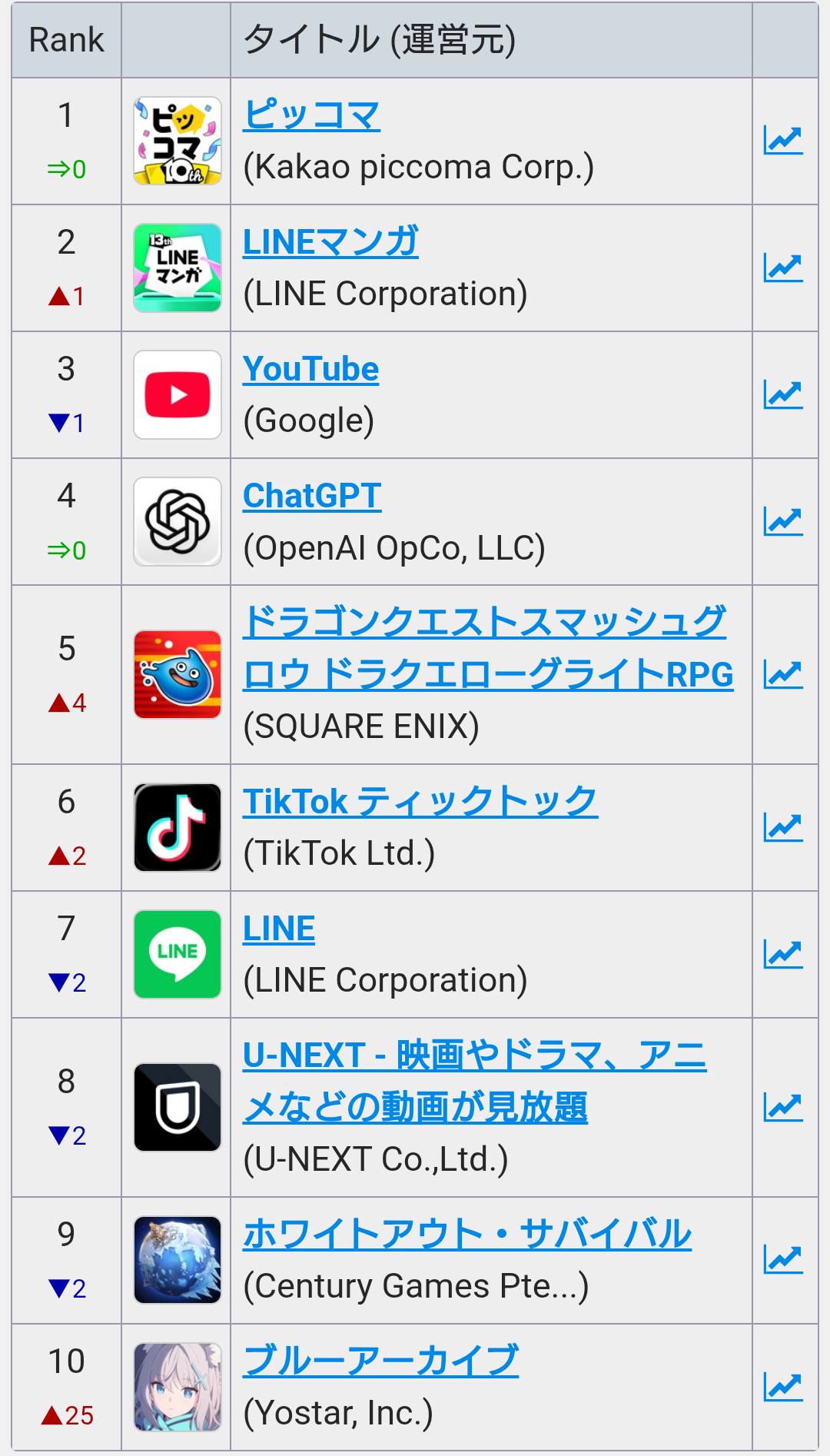Open the TikTok ティックトック link
This screenshot has height=1456, width=830.
point(420,802)
